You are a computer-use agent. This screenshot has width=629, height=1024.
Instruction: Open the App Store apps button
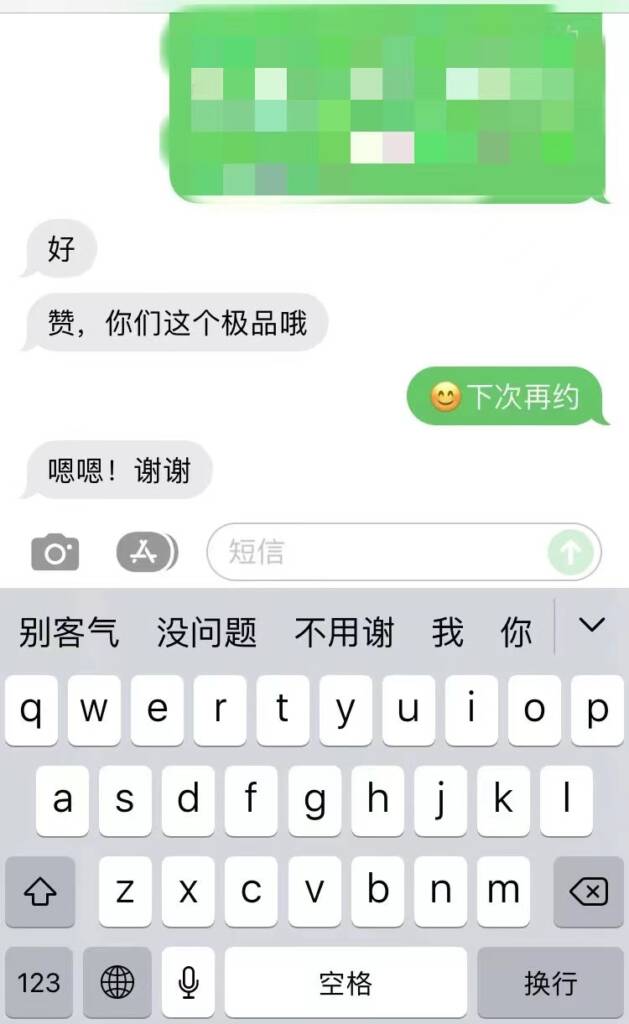(146, 552)
